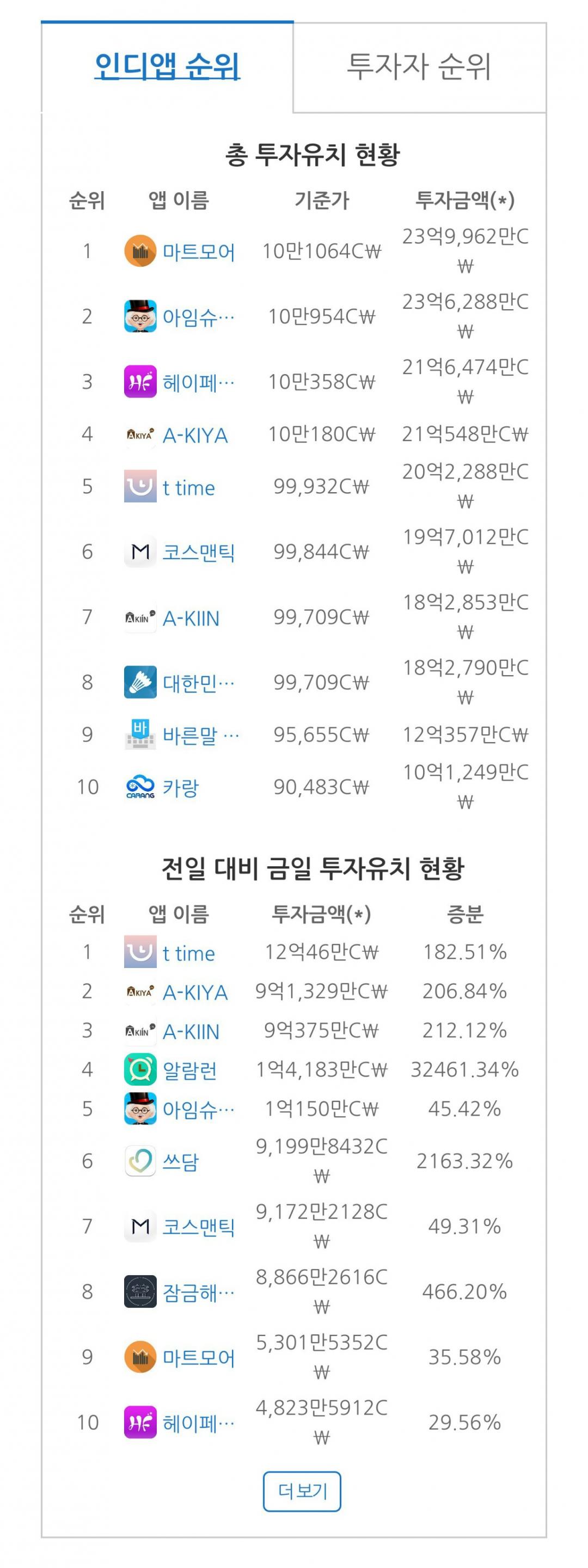
Task: Select the 인디앱 순위 tab
Action: pyautogui.click(x=167, y=66)
